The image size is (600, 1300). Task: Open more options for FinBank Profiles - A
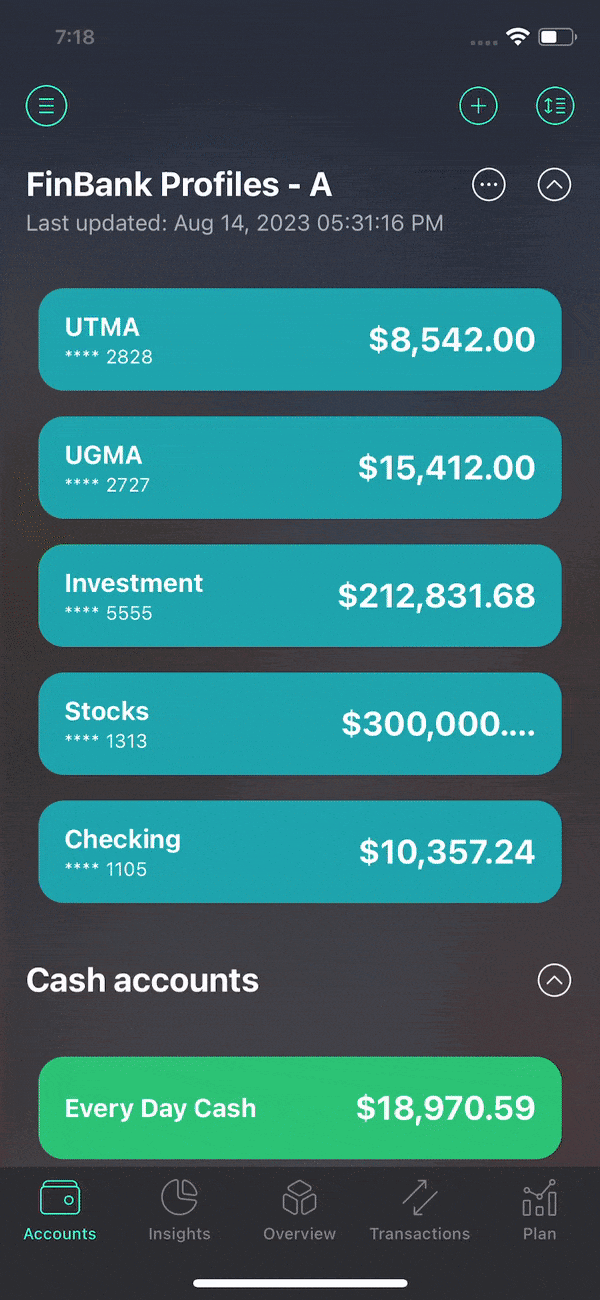(488, 185)
